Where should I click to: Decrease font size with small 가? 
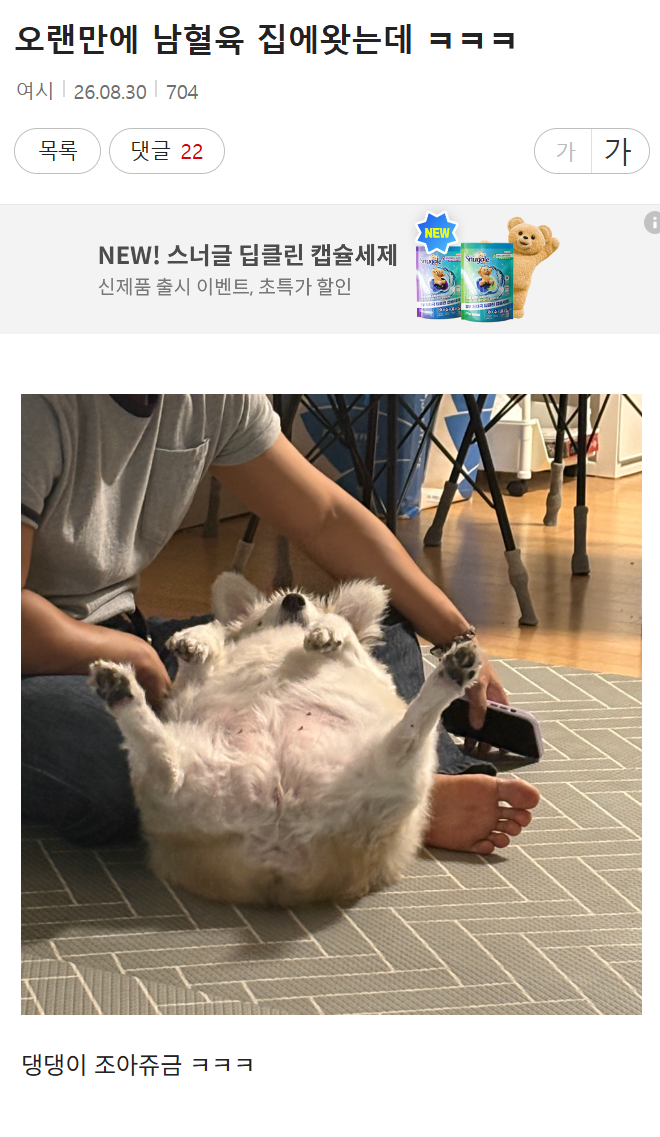(564, 151)
